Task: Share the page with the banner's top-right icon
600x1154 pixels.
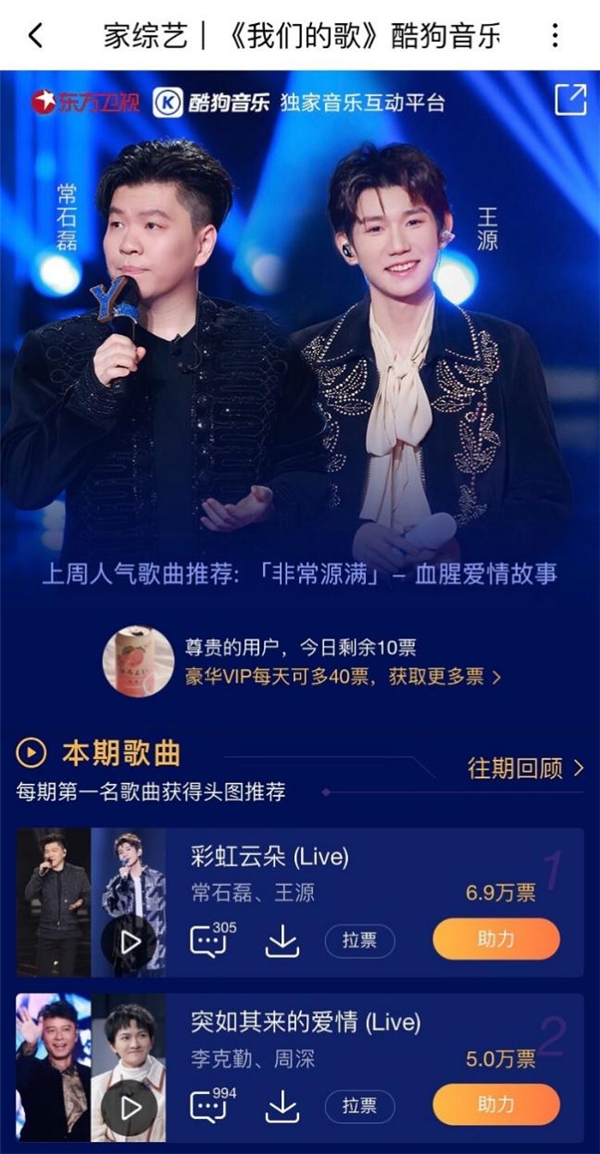Action: click(x=570, y=100)
